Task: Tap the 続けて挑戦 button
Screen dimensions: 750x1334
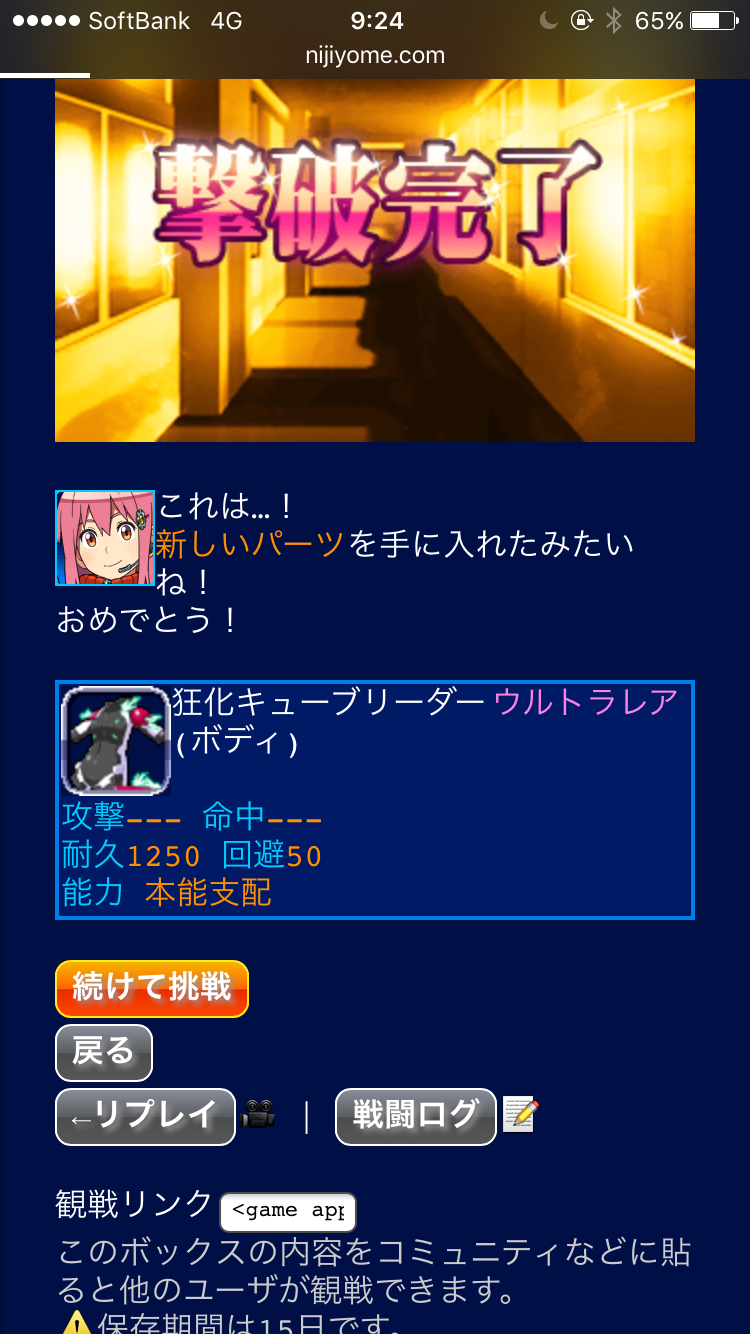Action: (x=151, y=988)
